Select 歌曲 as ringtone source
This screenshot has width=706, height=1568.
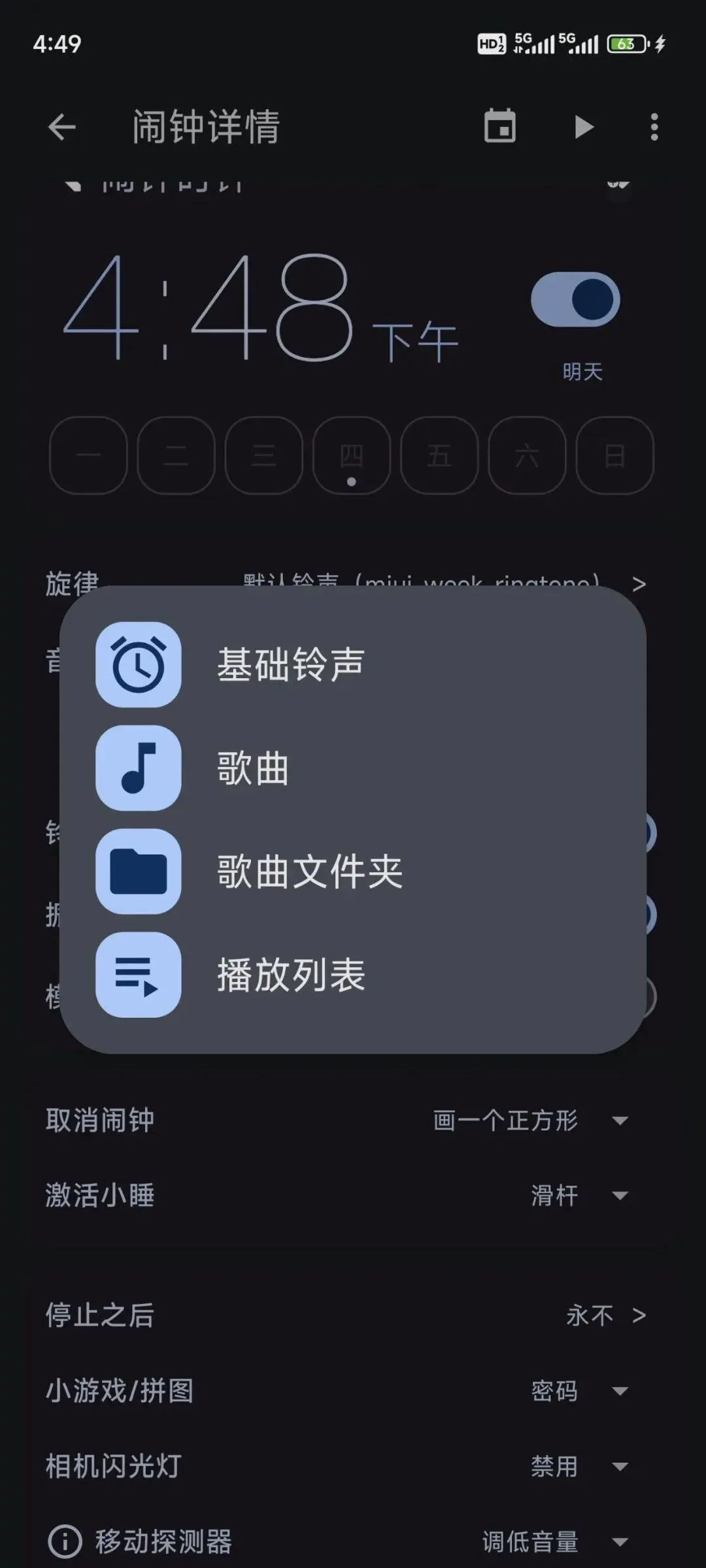click(x=353, y=768)
